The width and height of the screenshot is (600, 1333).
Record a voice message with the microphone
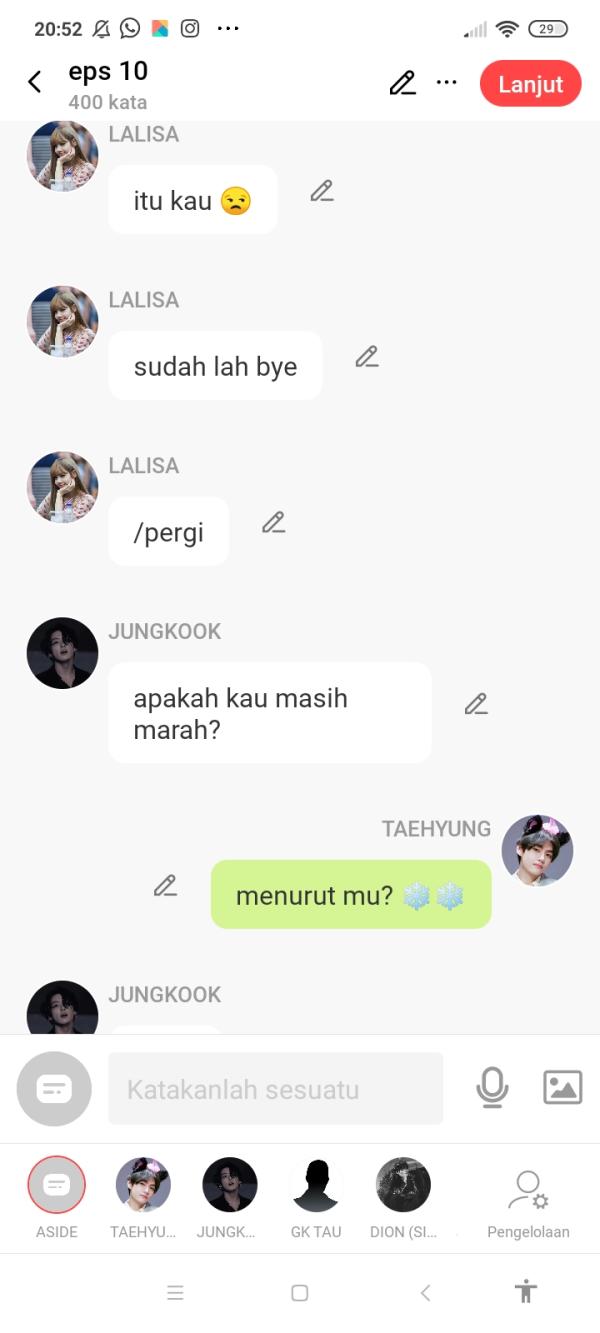(x=492, y=1088)
